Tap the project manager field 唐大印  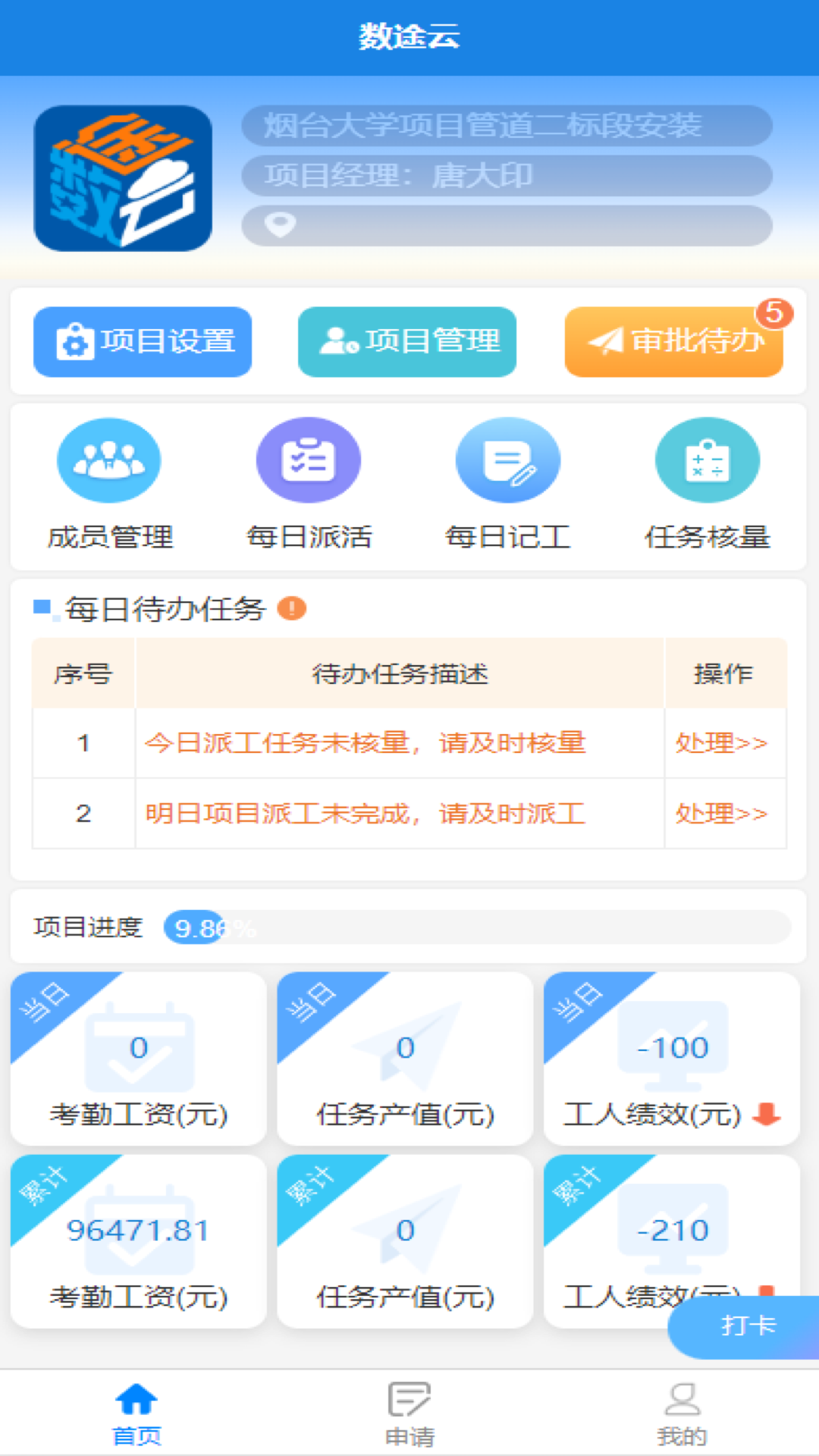(x=507, y=175)
